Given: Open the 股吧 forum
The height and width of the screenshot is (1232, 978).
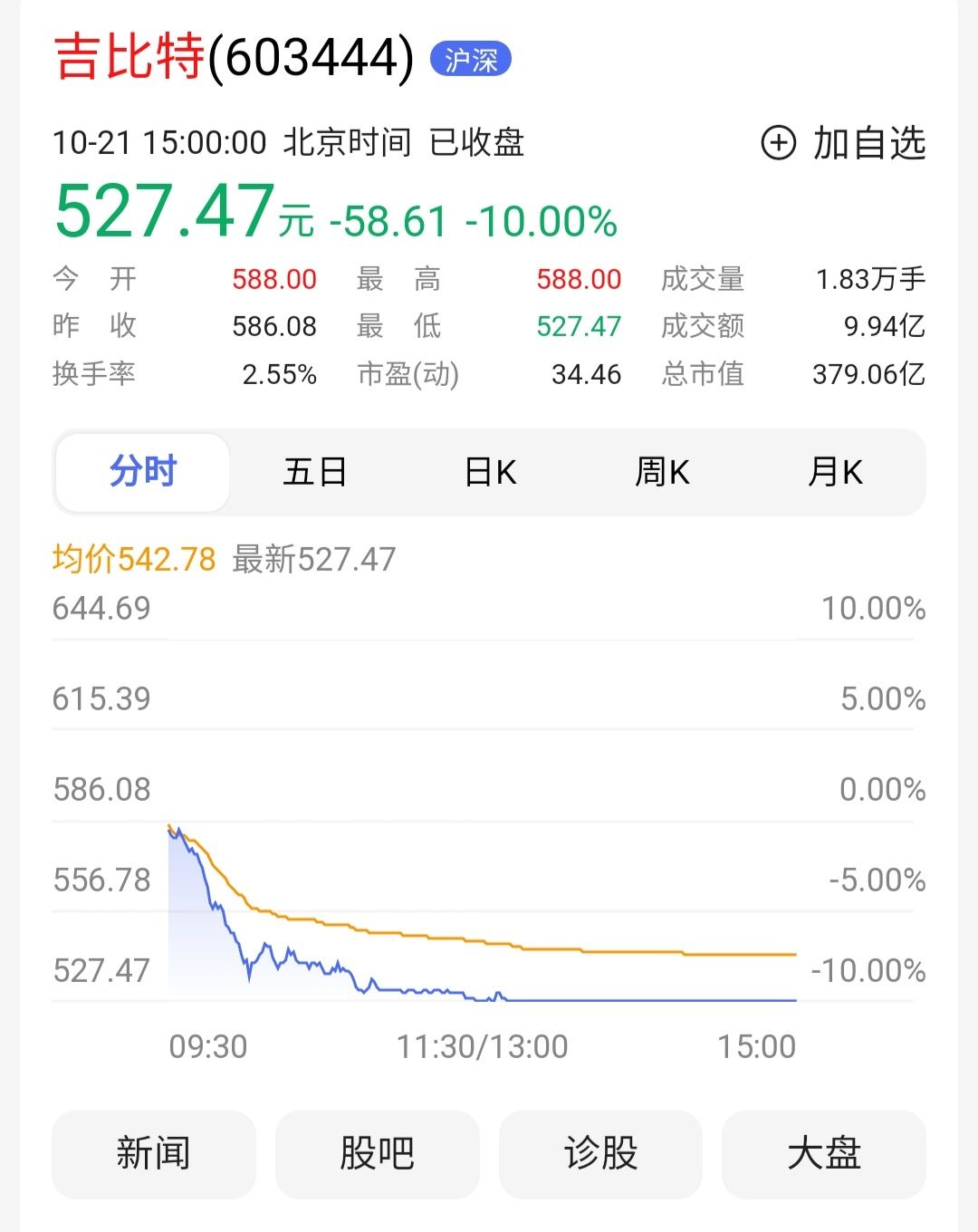Looking at the screenshot, I should [377, 1154].
